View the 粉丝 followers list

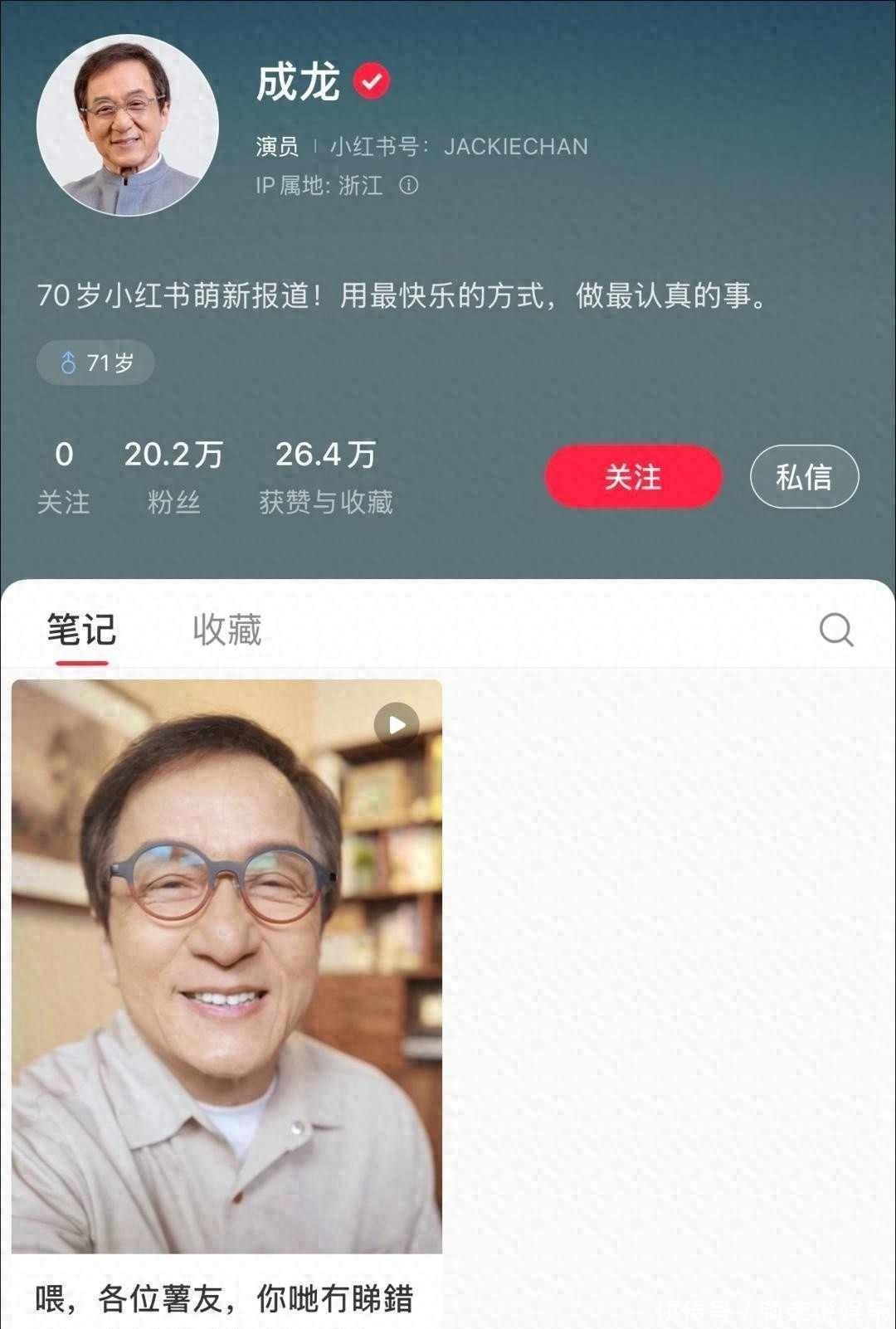(x=173, y=476)
